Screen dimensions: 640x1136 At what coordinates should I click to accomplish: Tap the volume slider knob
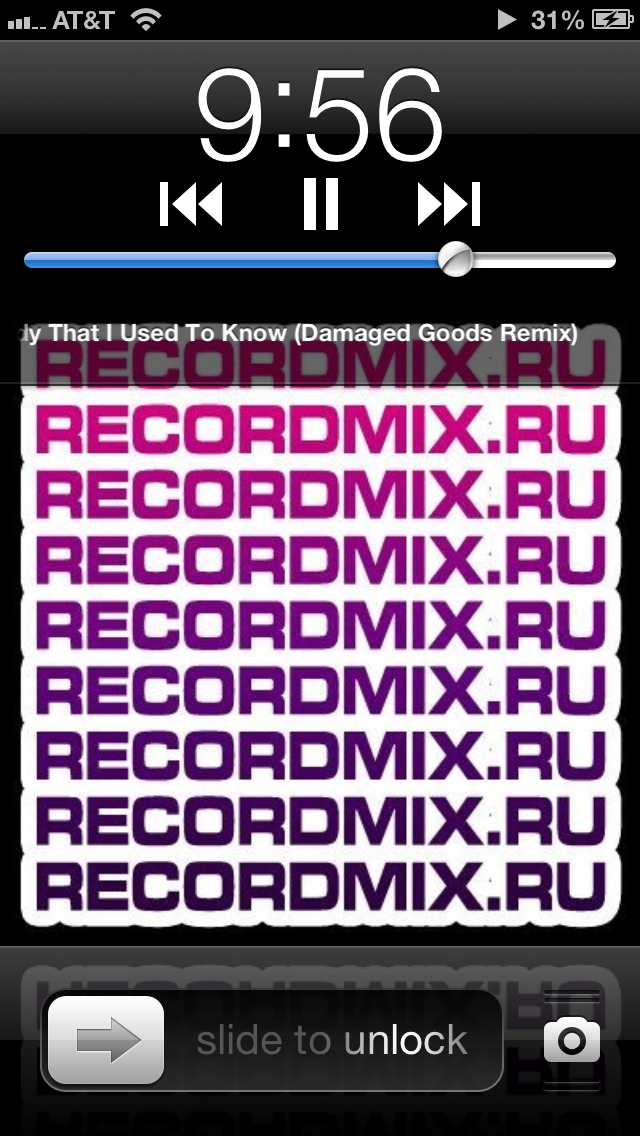point(456,259)
